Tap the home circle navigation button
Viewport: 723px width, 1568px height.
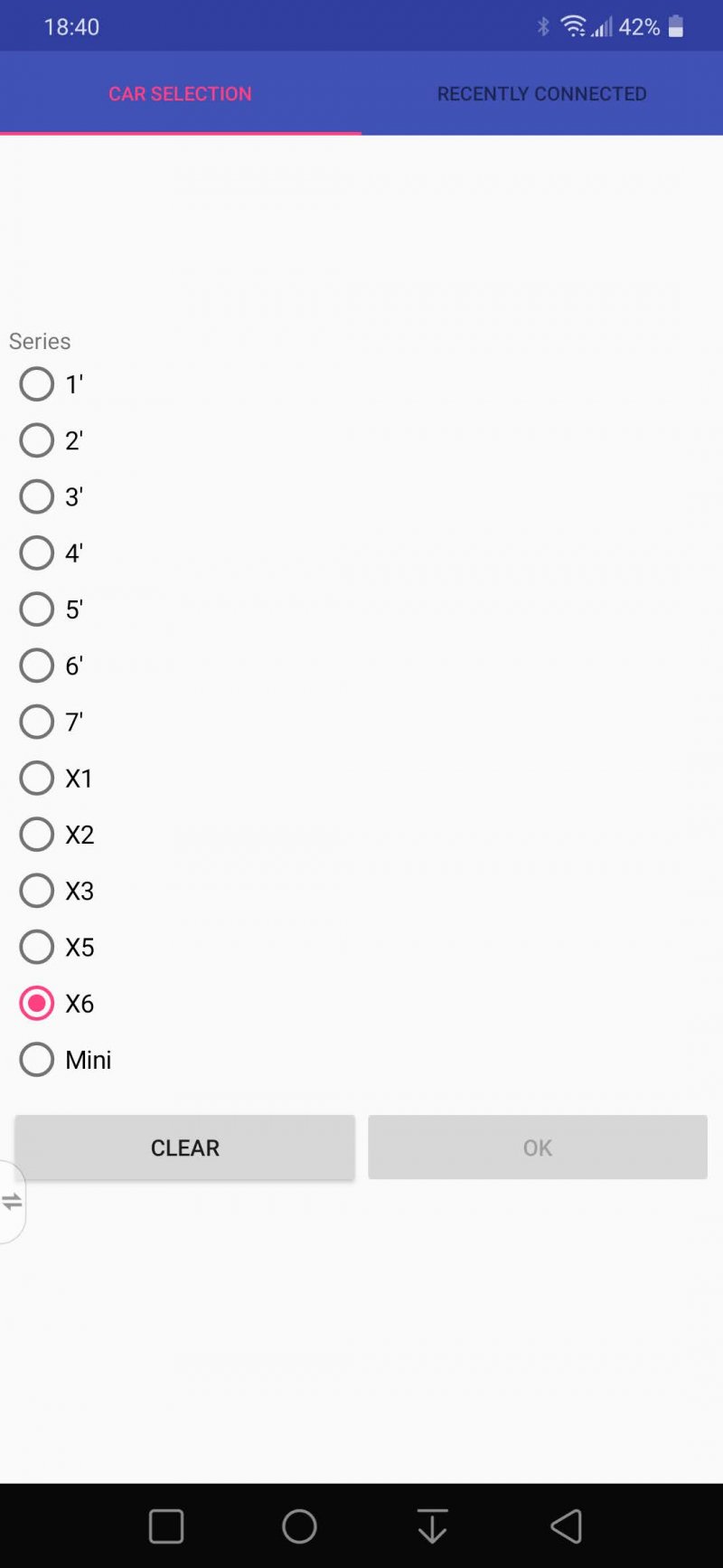coord(300,1525)
